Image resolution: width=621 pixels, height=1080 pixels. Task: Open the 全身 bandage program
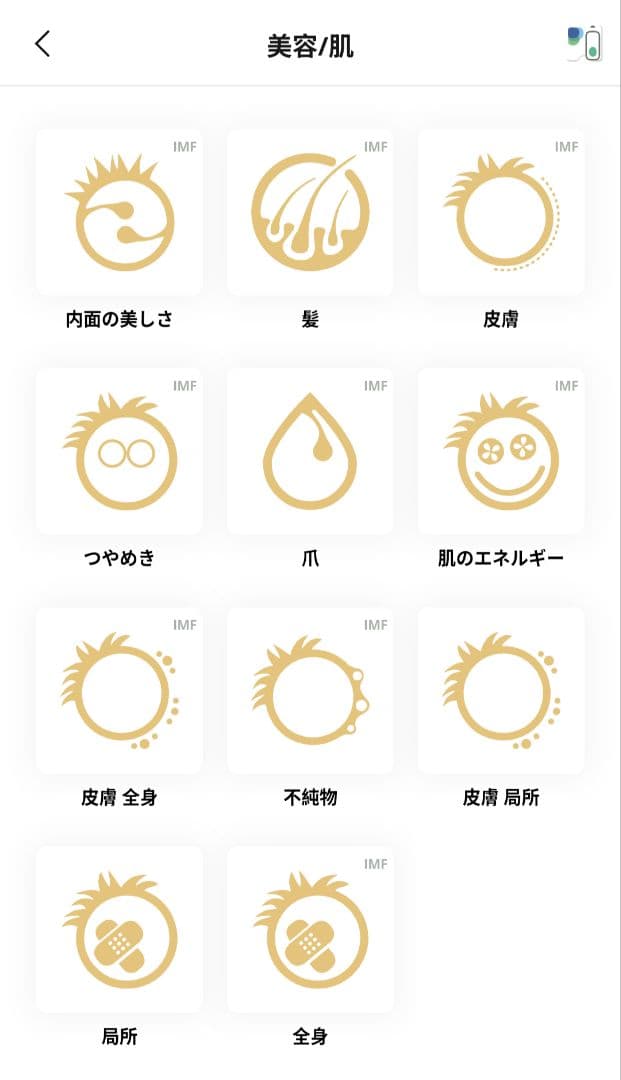coord(310,929)
